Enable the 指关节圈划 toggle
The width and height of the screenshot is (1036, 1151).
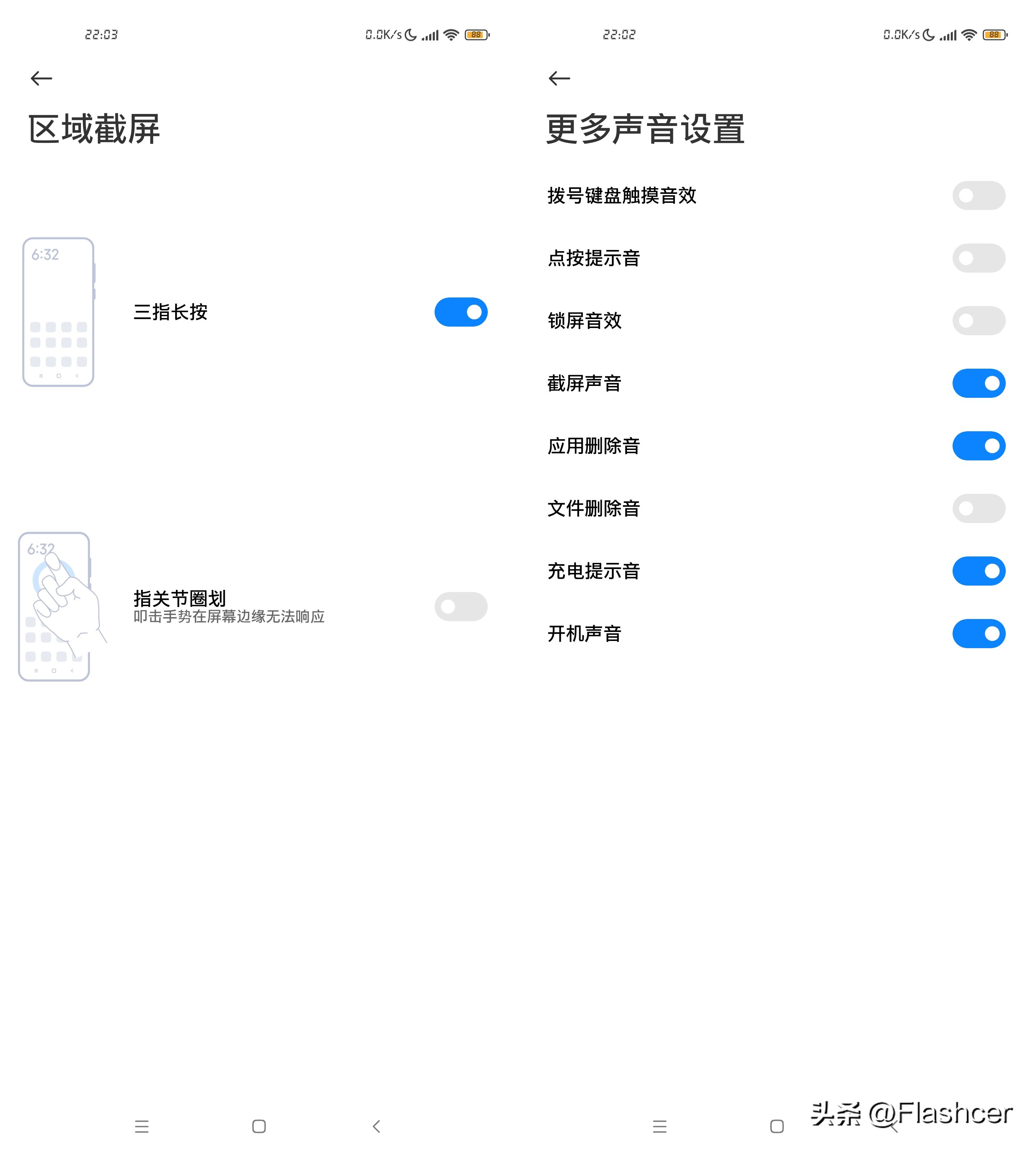point(462,607)
